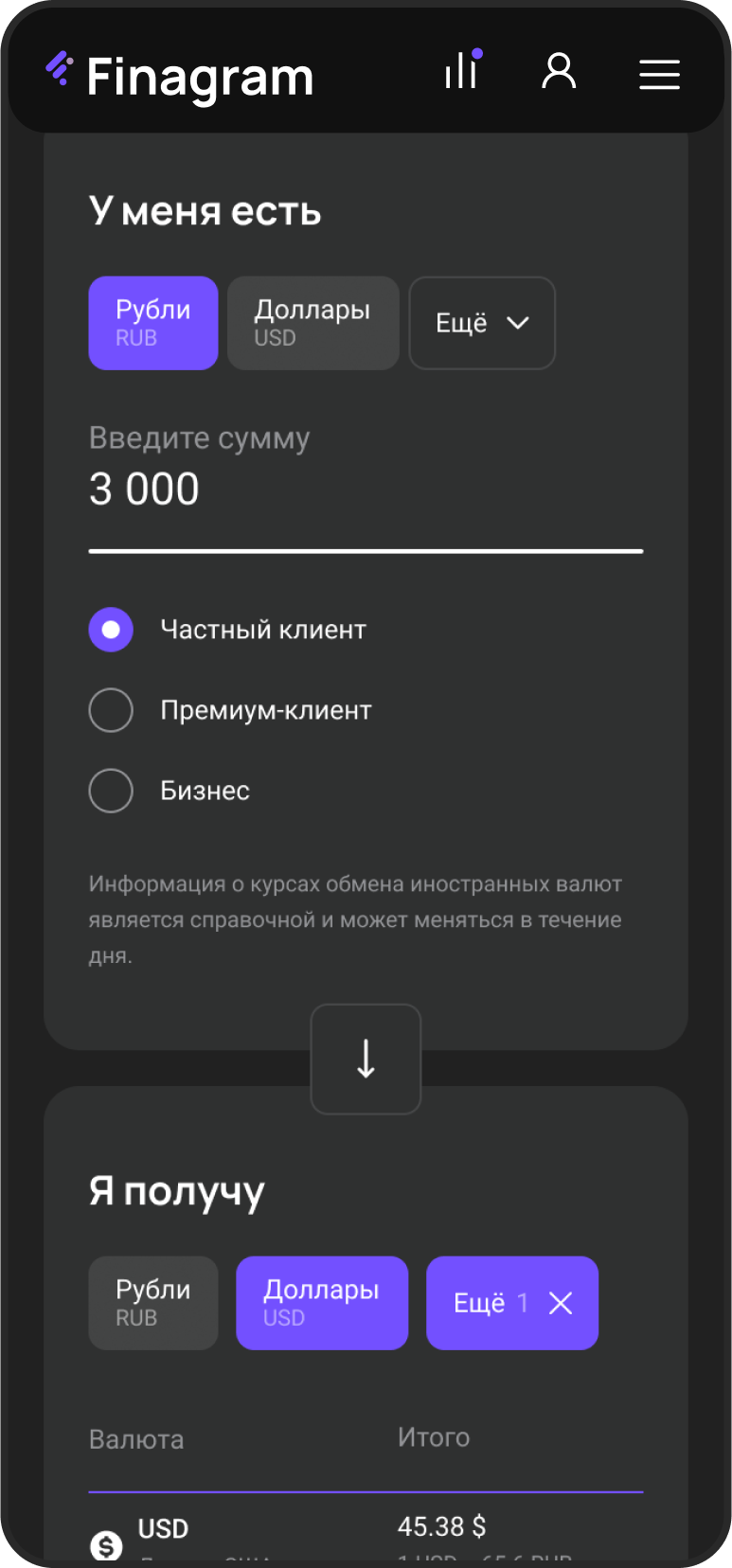The height and width of the screenshot is (1568, 732).
Task: Choose Частный клиент radio option
Action: tap(111, 630)
